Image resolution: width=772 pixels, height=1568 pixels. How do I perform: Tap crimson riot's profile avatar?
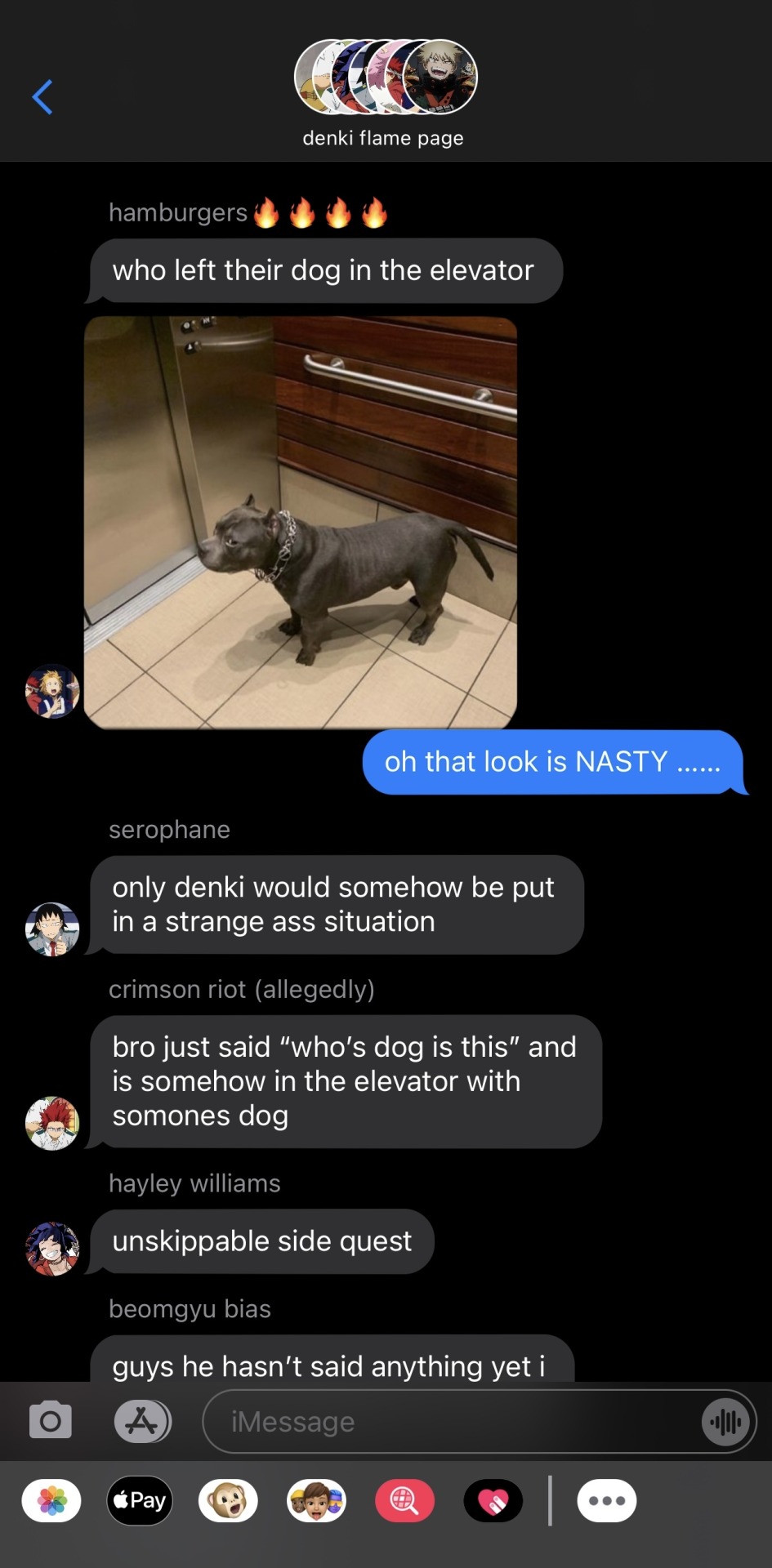point(52,1123)
